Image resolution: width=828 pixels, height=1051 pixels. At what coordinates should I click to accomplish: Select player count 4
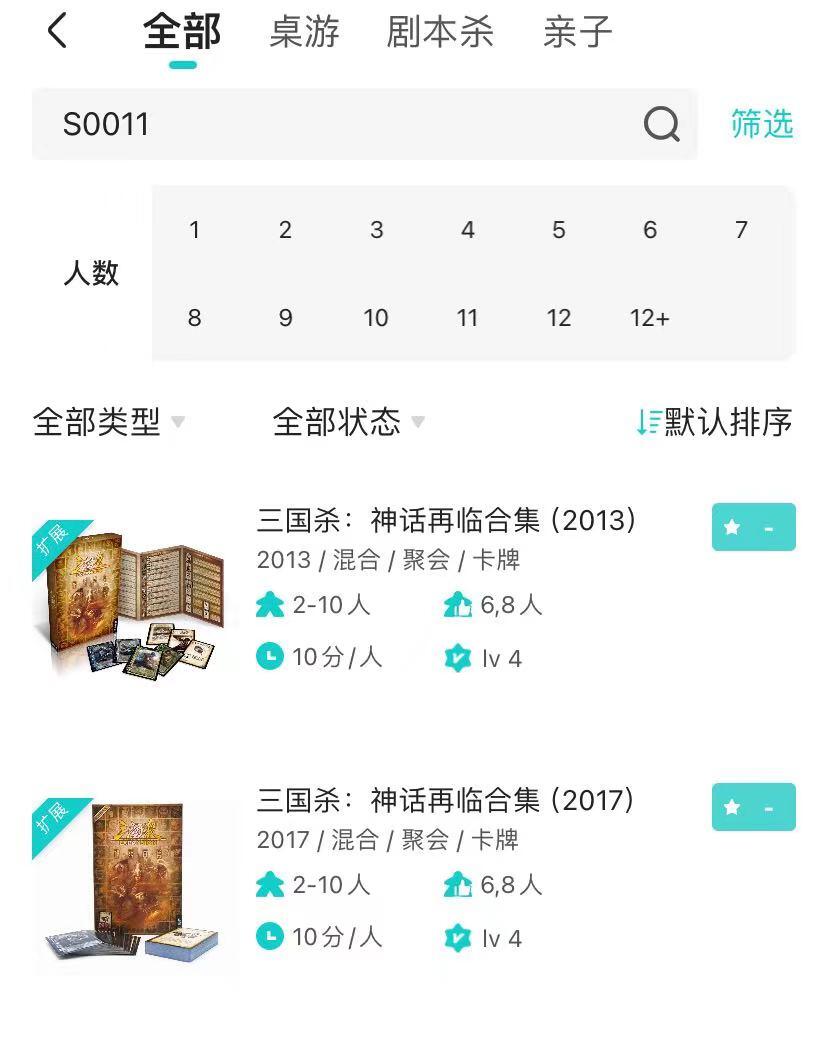(467, 230)
